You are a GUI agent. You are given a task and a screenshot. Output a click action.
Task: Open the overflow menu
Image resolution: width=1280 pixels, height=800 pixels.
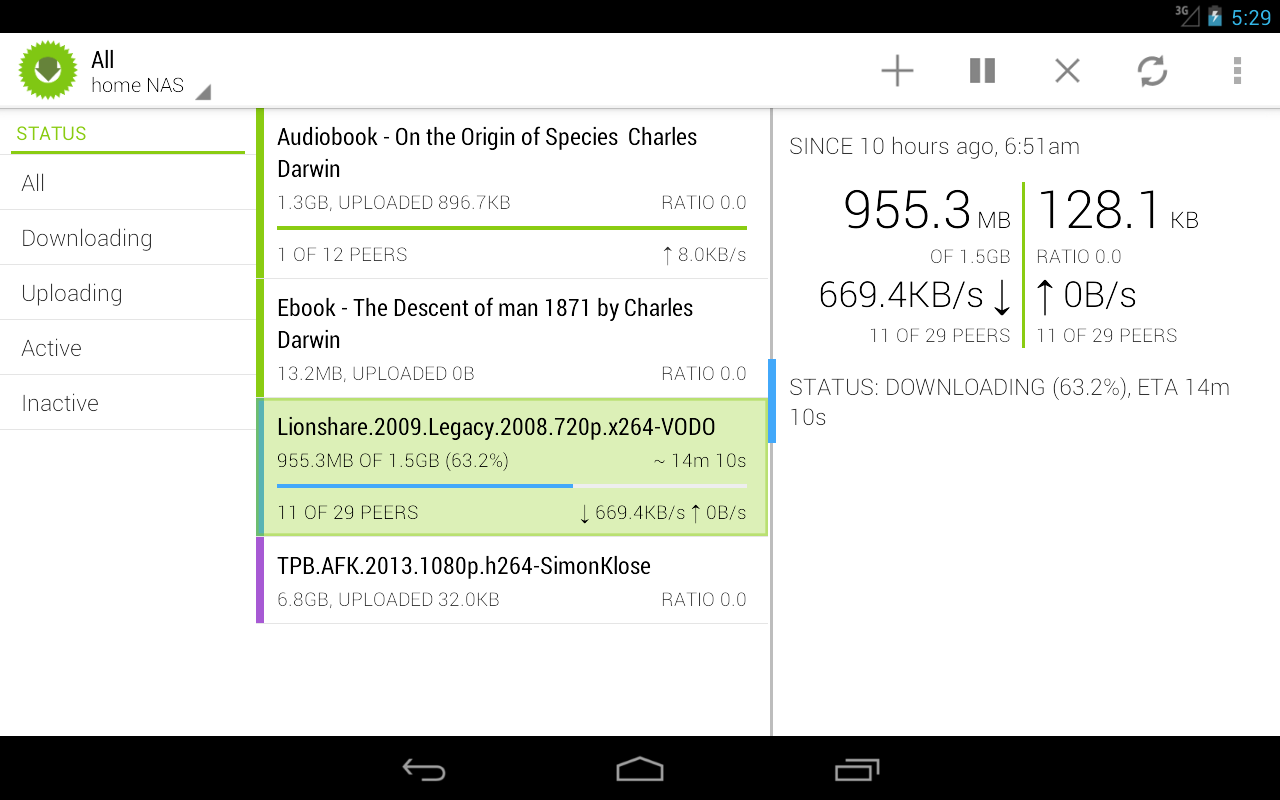(1237, 71)
